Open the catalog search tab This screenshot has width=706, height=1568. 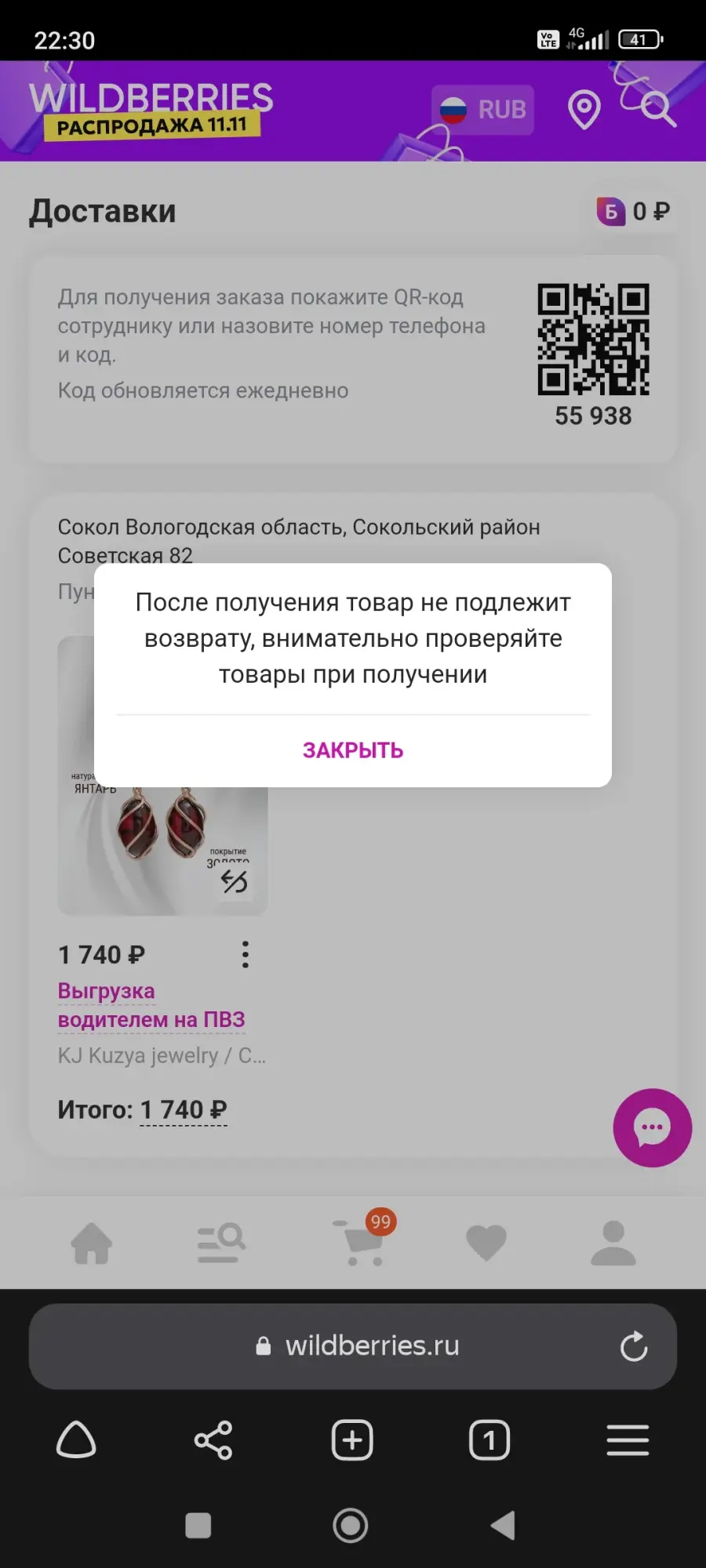[x=221, y=1243]
